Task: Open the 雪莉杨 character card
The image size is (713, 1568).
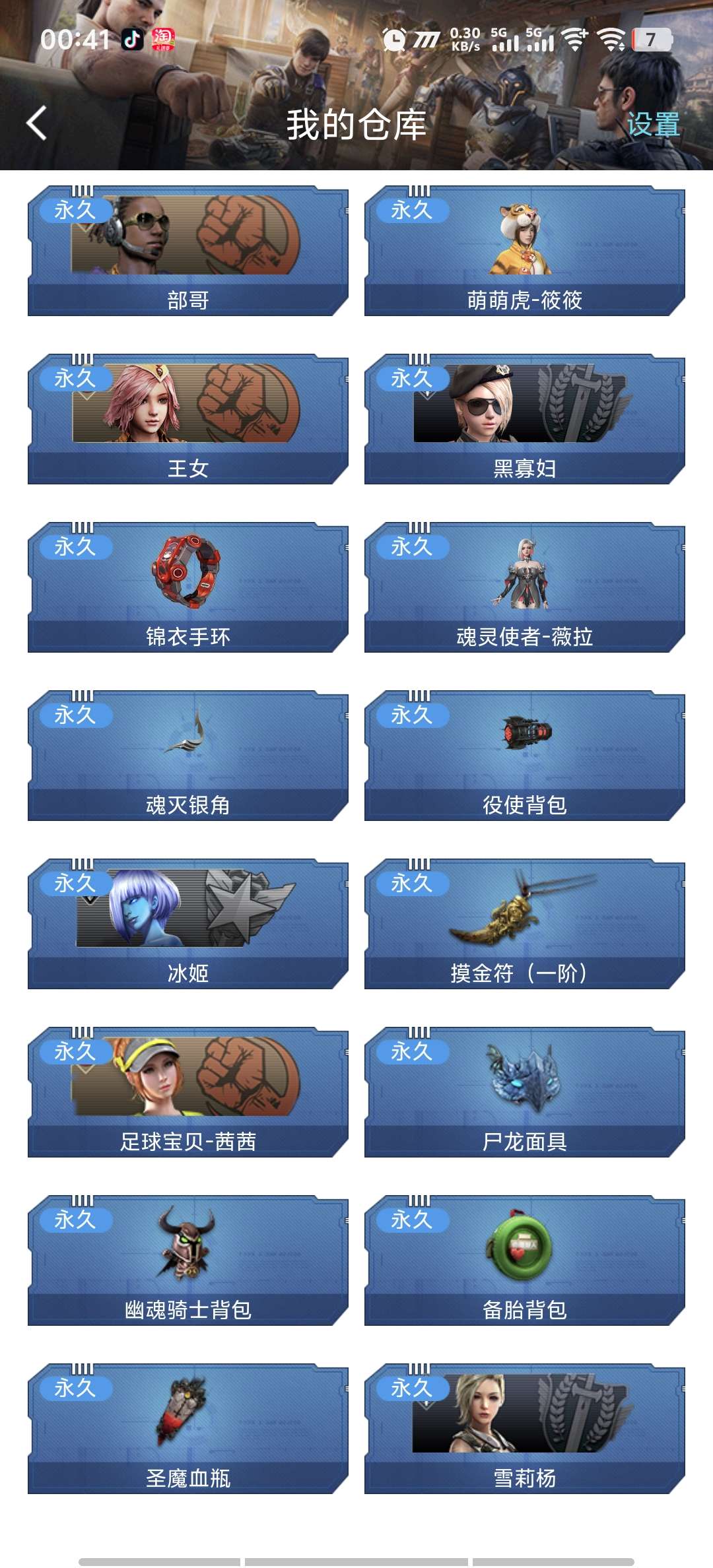Action: click(x=525, y=1429)
